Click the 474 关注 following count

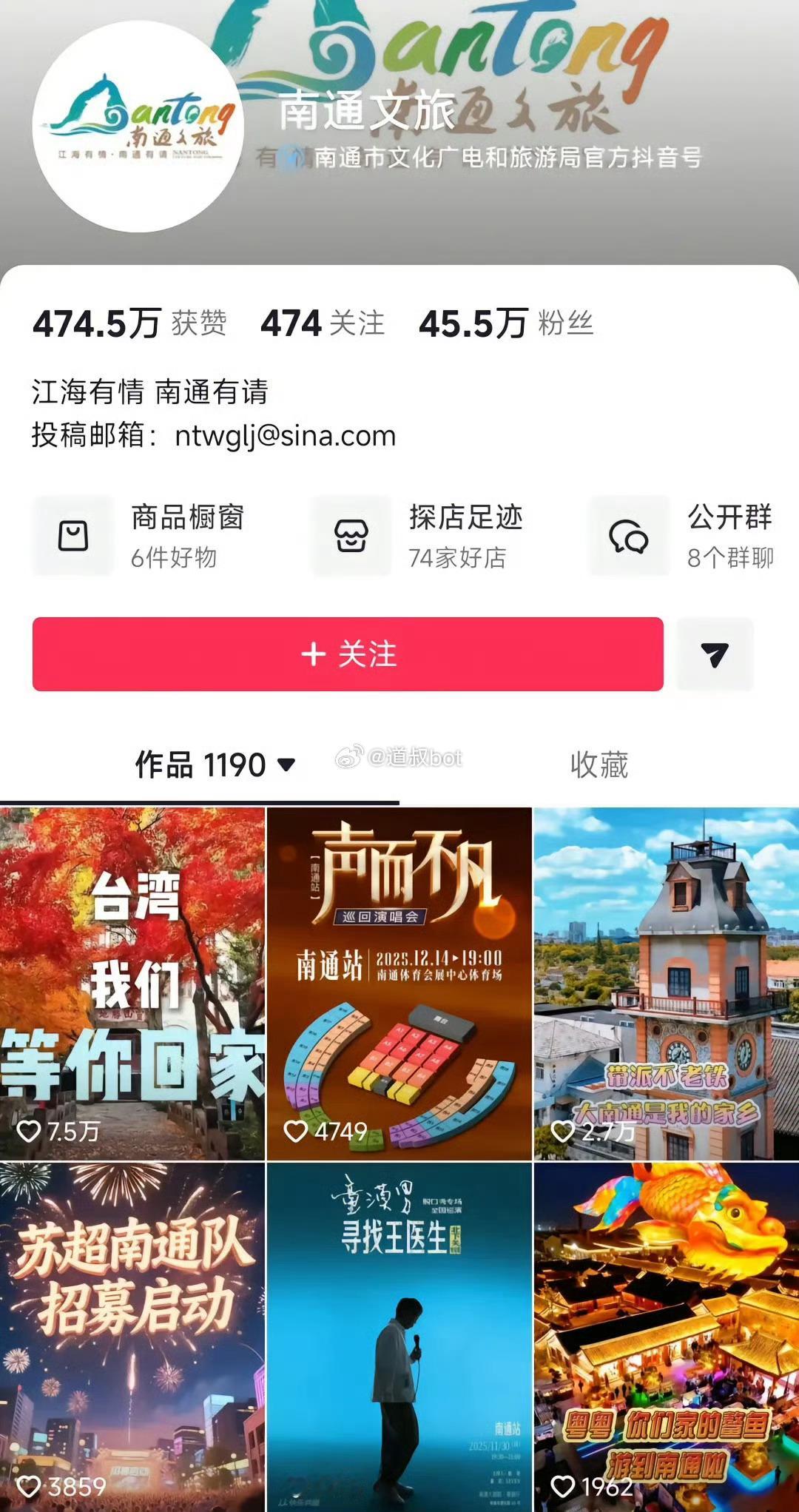click(x=322, y=323)
